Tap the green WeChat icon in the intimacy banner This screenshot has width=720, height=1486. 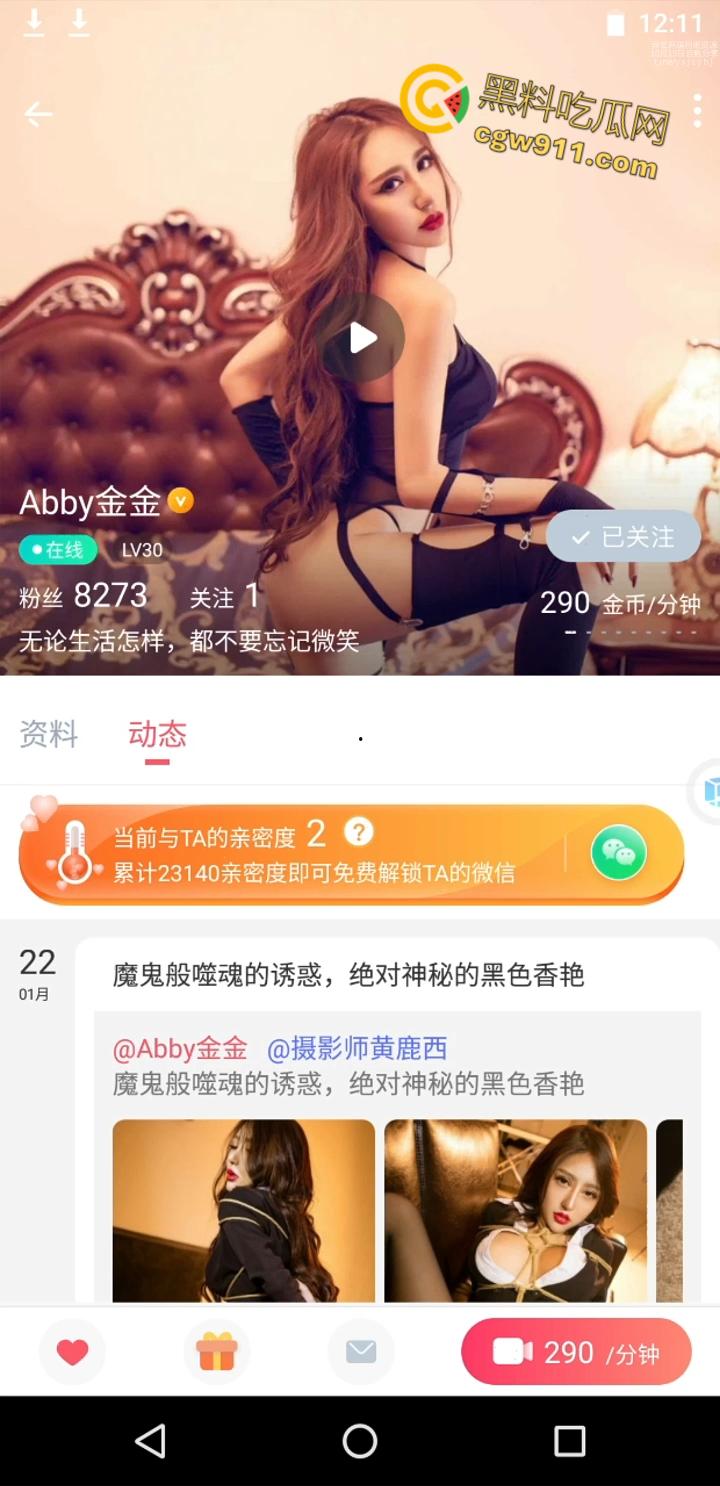pyautogui.click(x=618, y=852)
